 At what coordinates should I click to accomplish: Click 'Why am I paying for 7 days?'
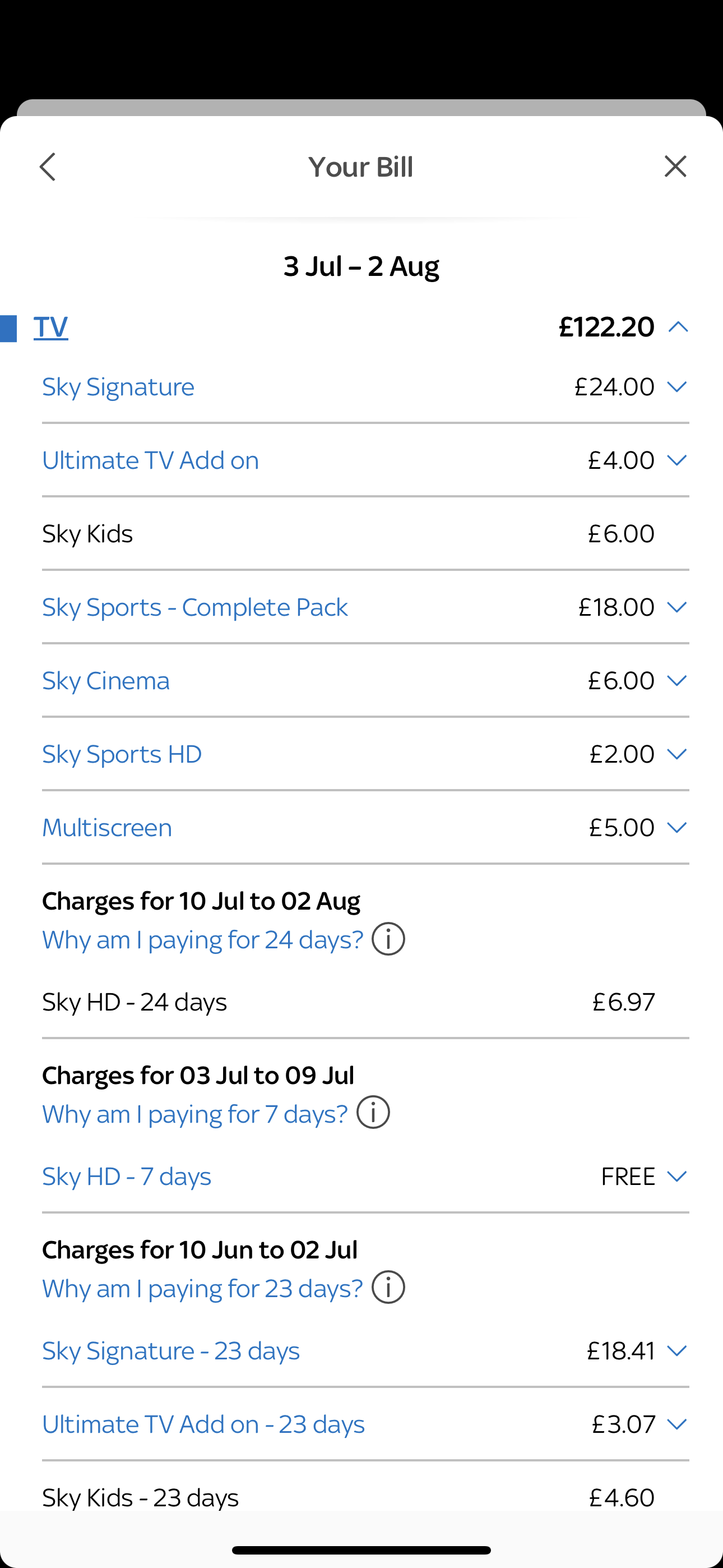point(193,1112)
